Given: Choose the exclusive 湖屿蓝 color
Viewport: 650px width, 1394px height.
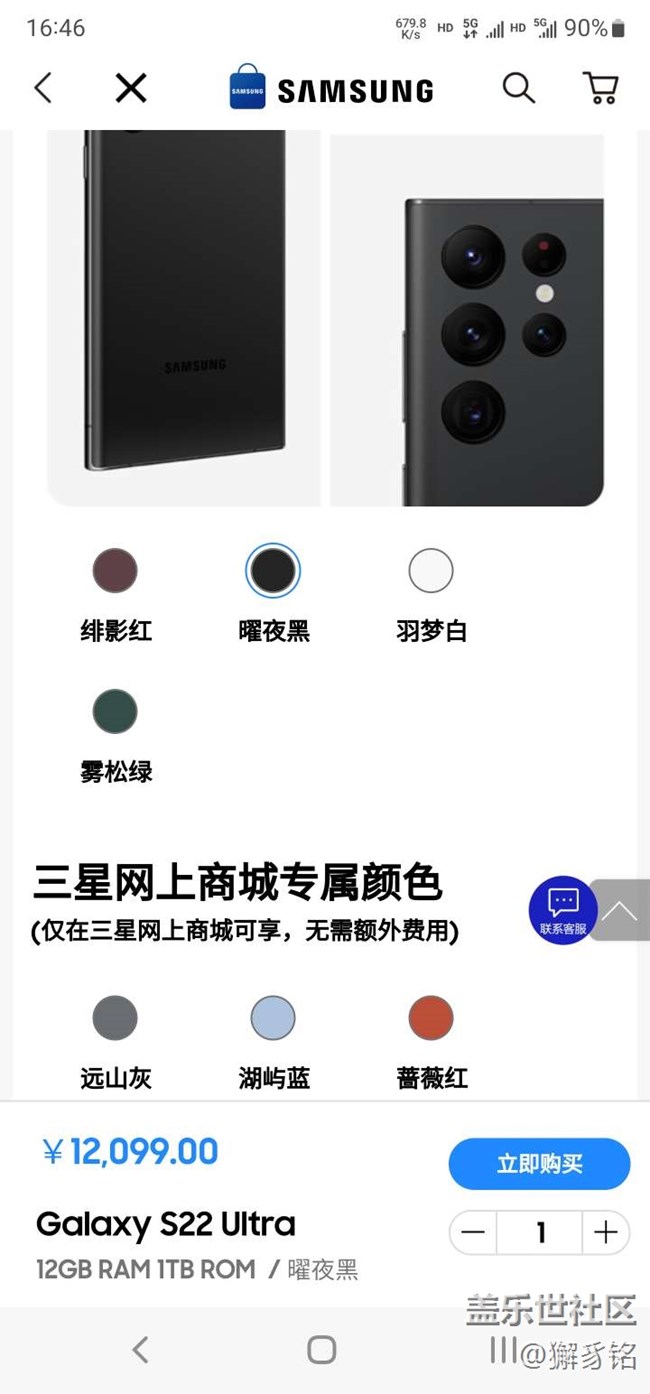Looking at the screenshot, I should click(x=273, y=1018).
